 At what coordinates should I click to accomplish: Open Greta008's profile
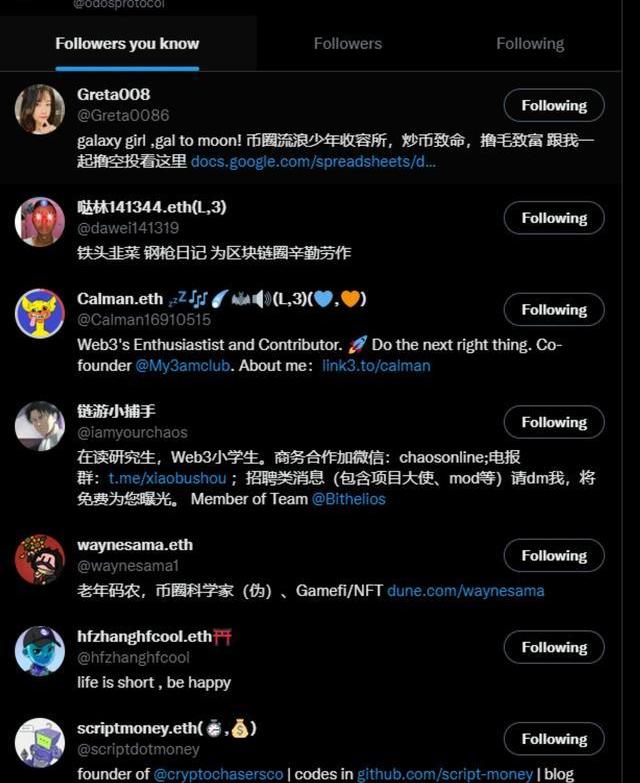pyautogui.click(x=113, y=94)
